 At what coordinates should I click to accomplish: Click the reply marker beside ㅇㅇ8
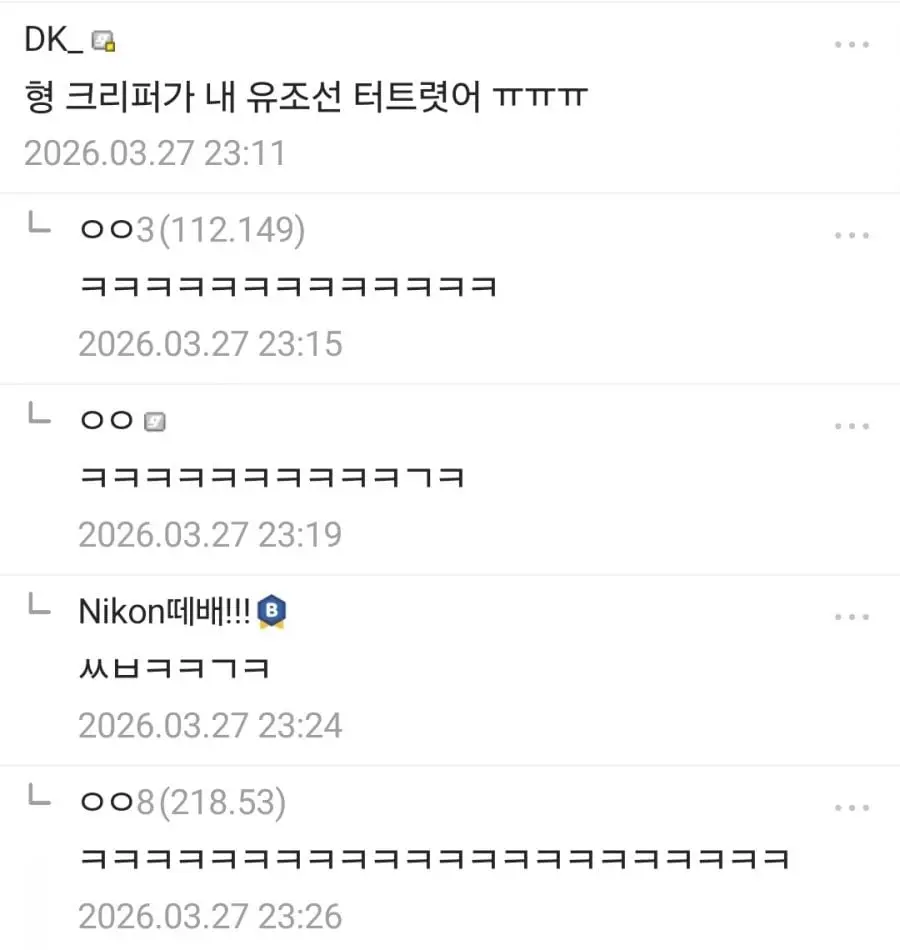click(38, 796)
